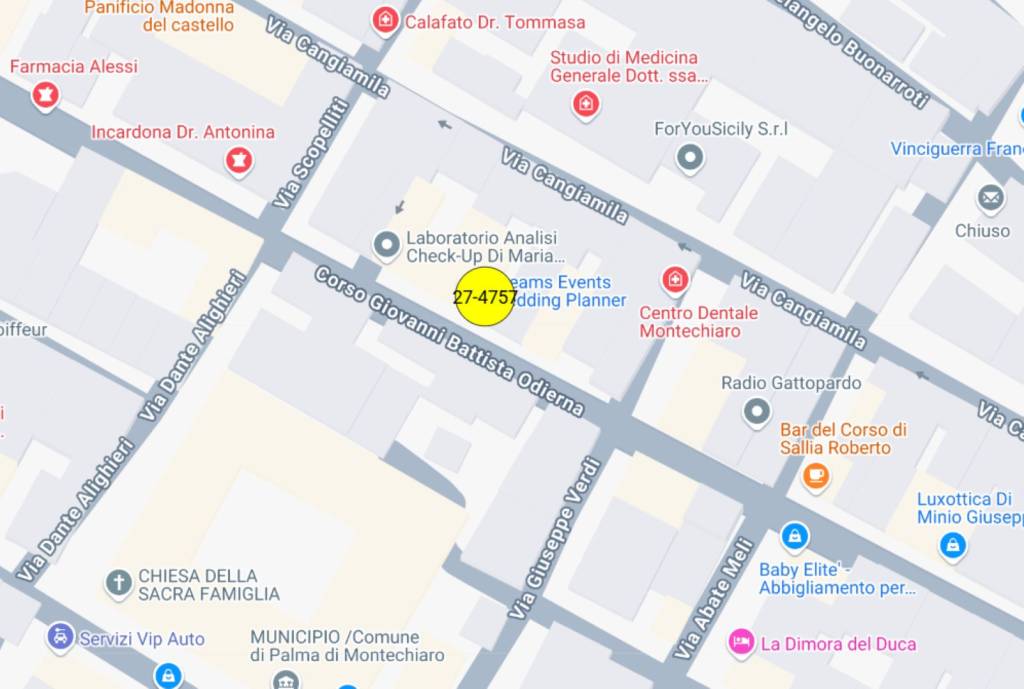The width and height of the screenshot is (1024, 689).
Task: Open Bar del Corso di Sallia Roberto
Action: (x=816, y=475)
